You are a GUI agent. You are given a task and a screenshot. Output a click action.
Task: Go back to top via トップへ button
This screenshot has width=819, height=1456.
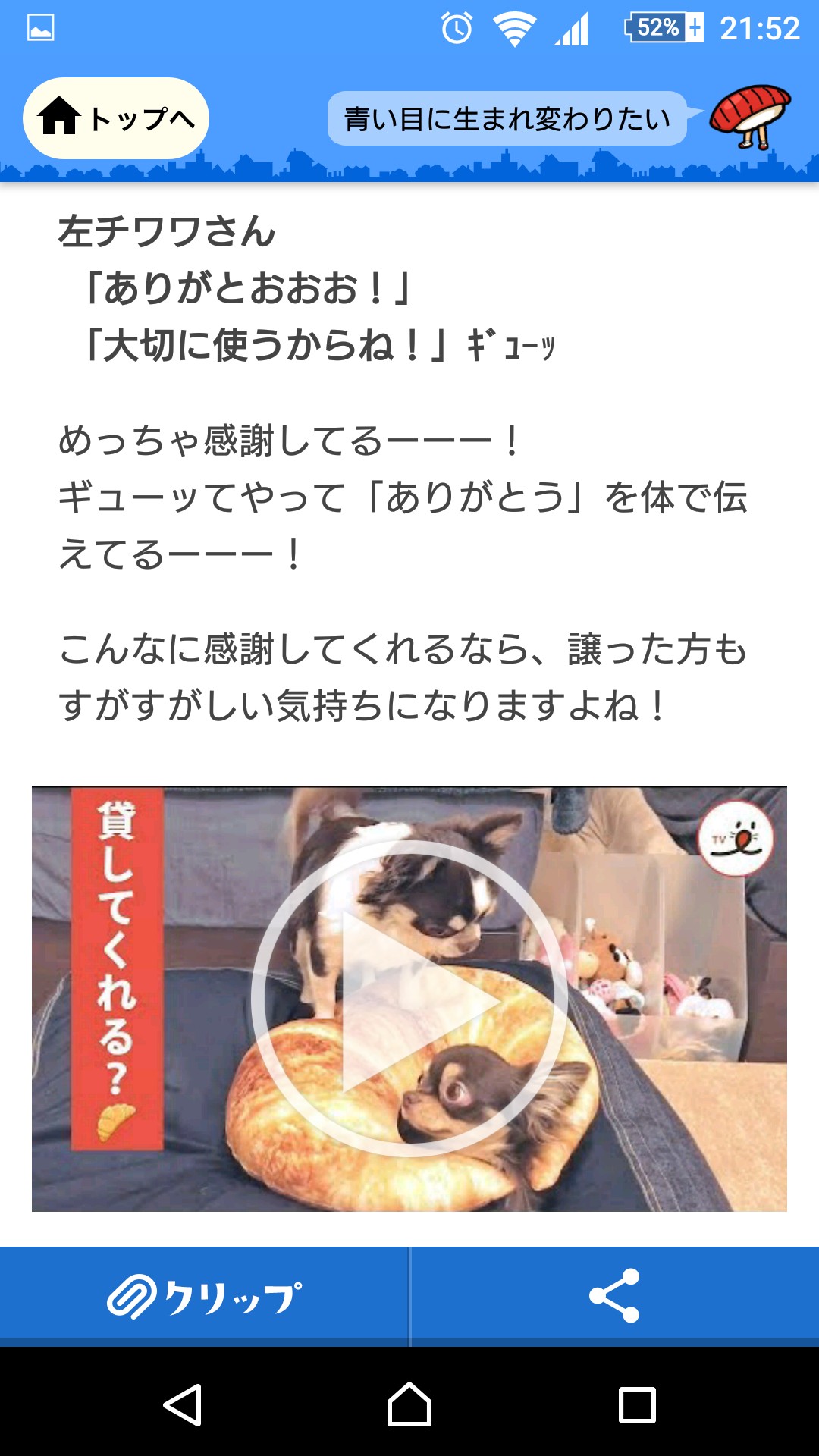click(116, 118)
